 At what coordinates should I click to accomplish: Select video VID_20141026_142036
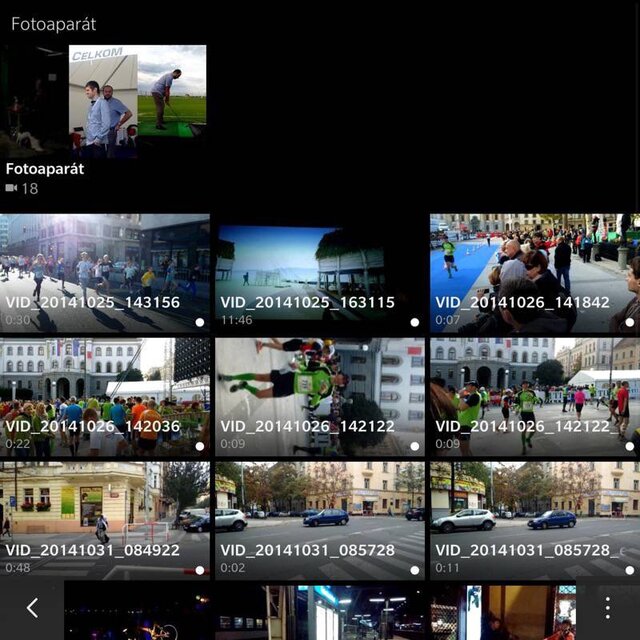105,396
